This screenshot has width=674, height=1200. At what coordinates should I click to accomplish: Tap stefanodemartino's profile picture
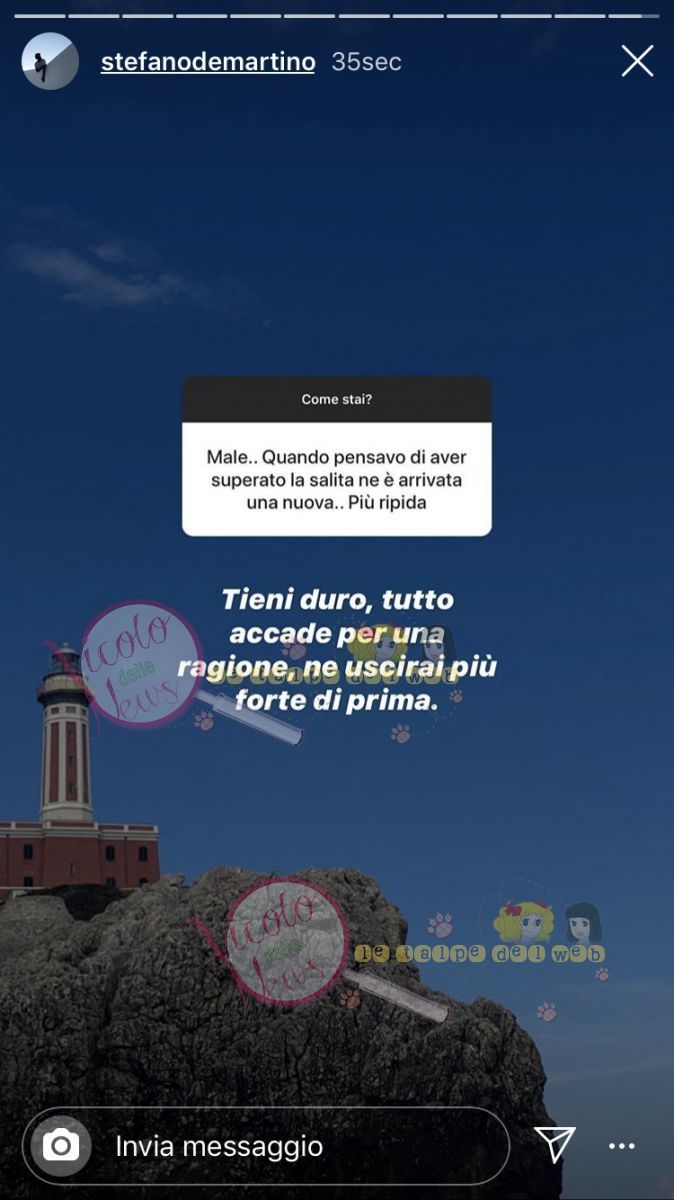coord(50,61)
